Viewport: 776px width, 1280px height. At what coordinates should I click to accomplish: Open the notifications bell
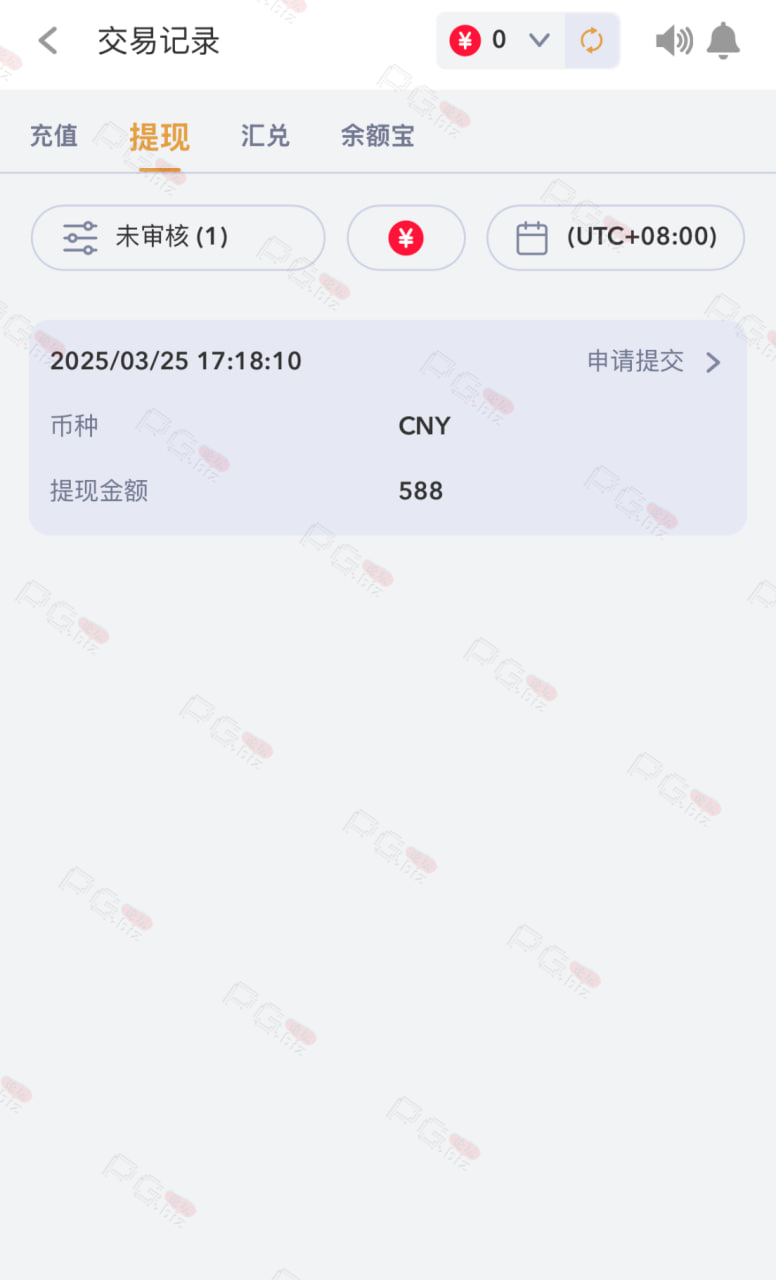(x=723, y=41)
